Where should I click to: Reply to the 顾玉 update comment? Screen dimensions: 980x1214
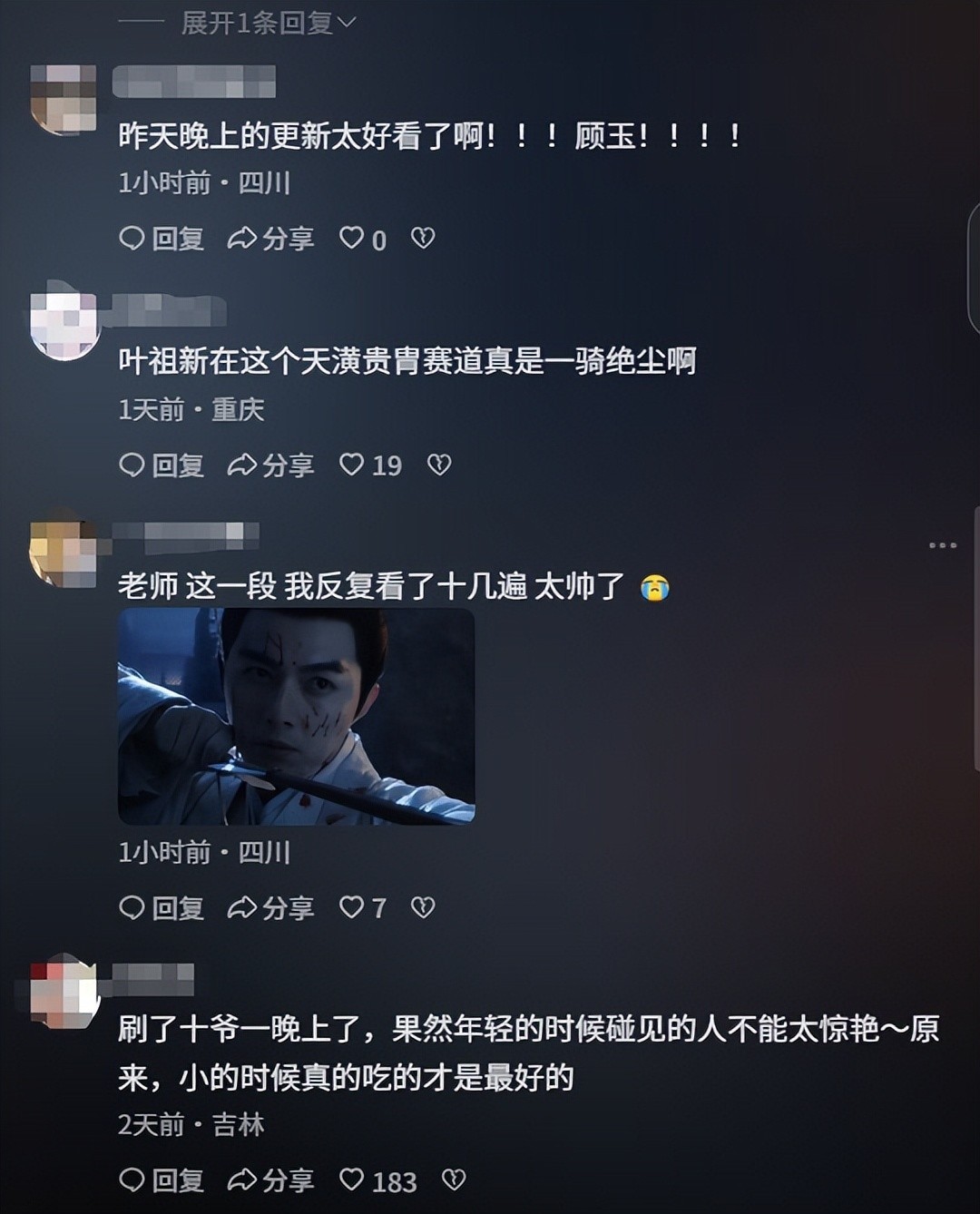(x=162, y=239)
